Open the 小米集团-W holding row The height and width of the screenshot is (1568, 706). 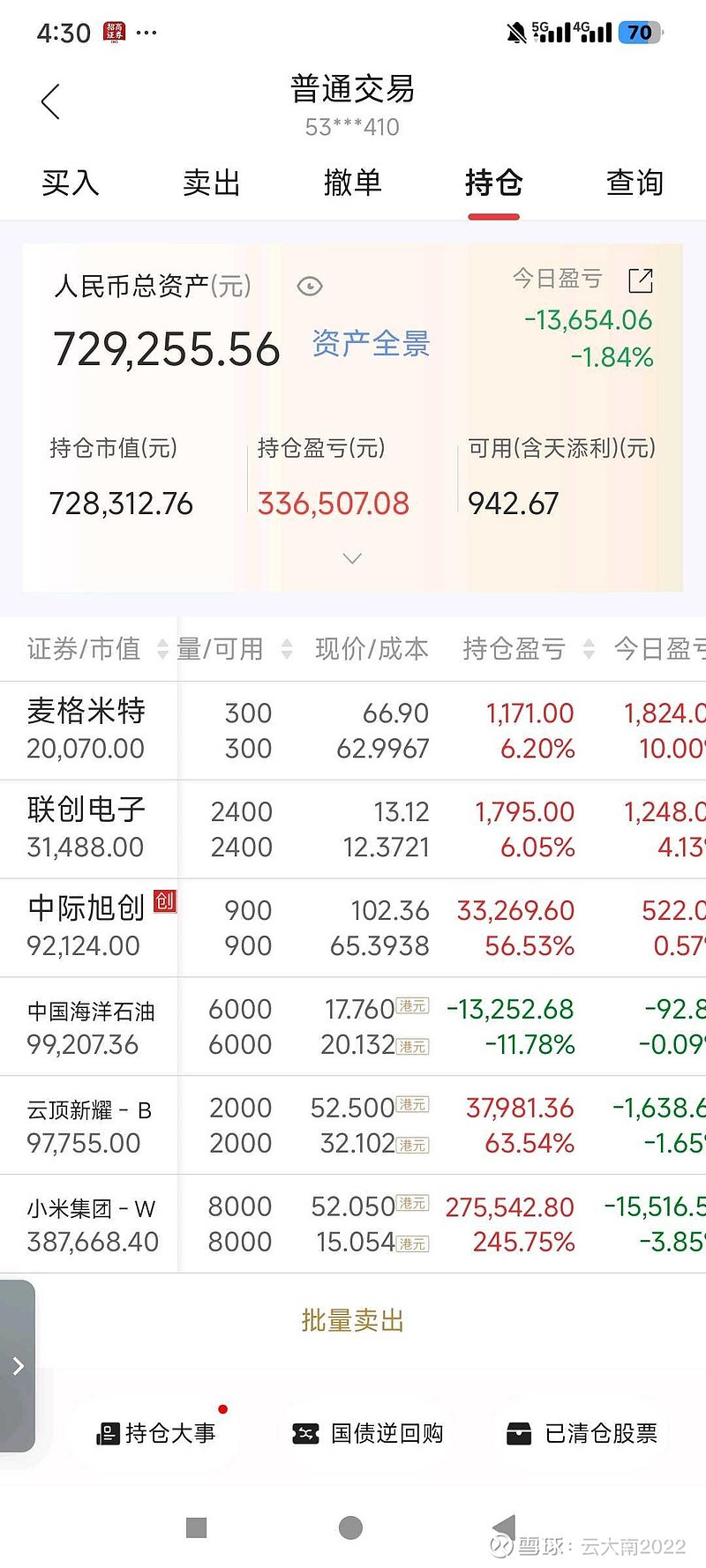coord(353,1224)
